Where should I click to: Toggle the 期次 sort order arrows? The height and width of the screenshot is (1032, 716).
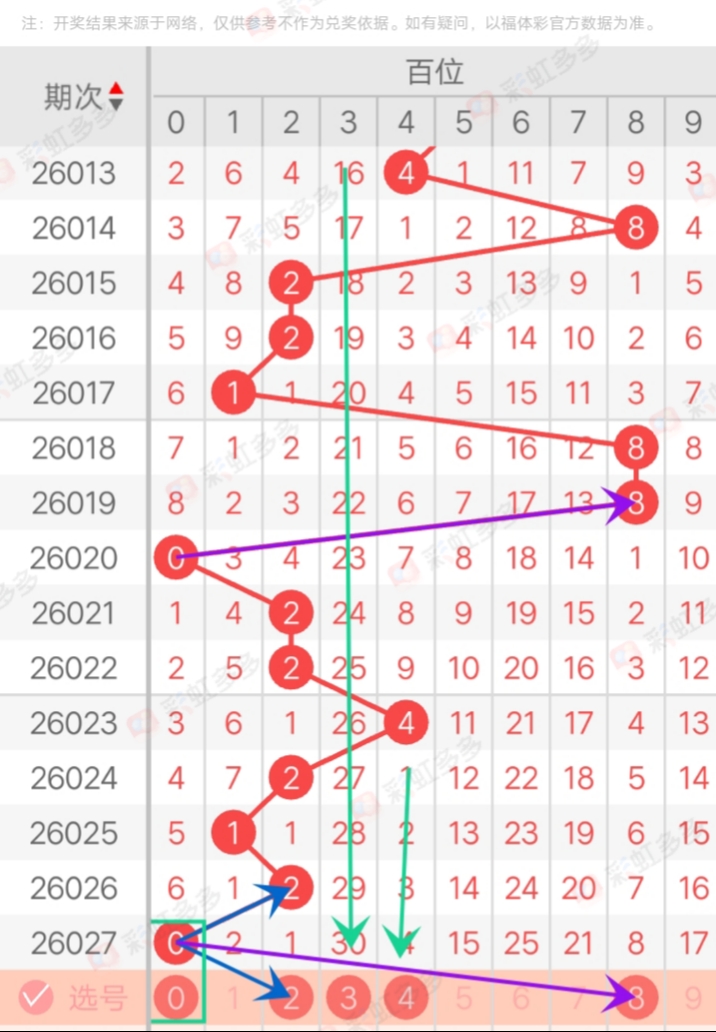click(116, 96)
